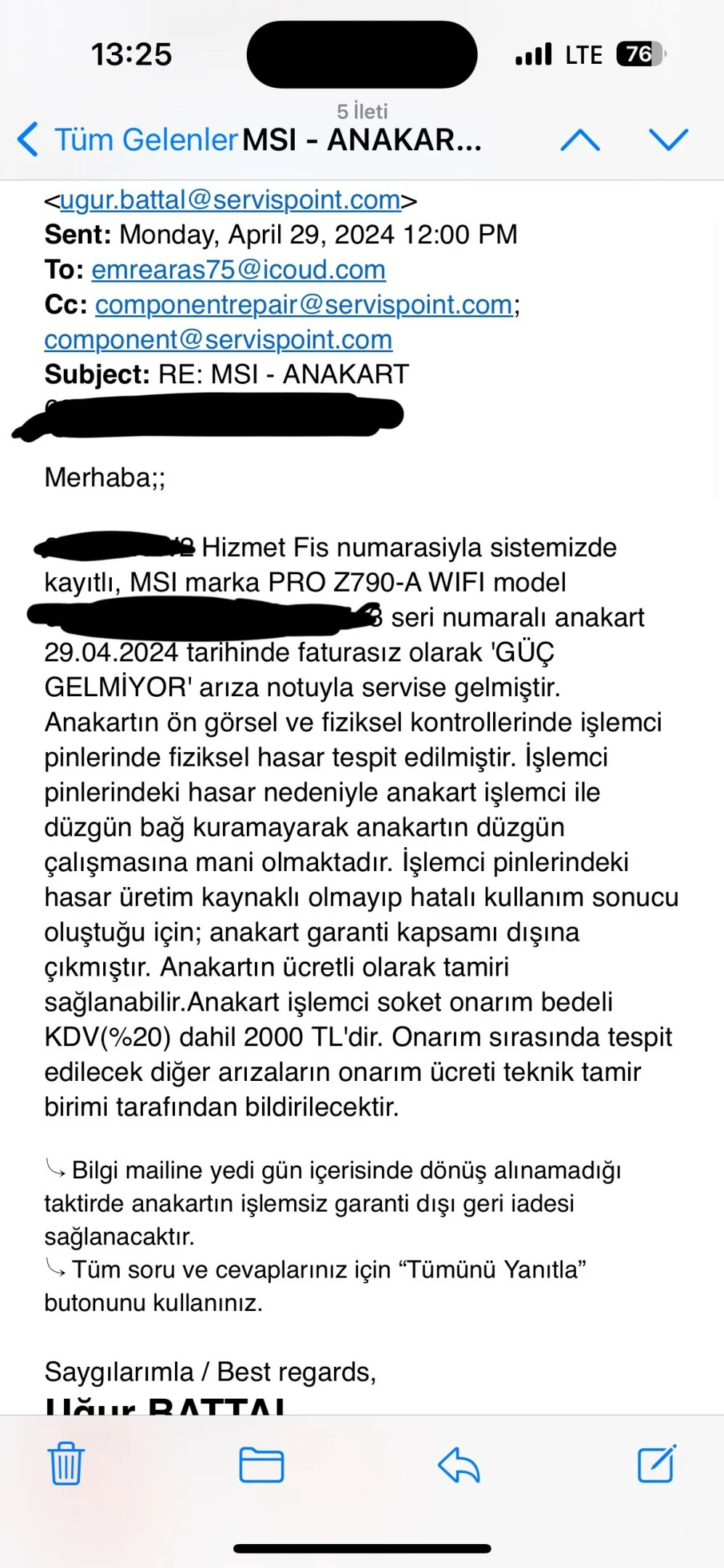This screenshot has width=724, height=1568.
Task: Tap component@servispoint.com email link
Action: coord(219,339)
